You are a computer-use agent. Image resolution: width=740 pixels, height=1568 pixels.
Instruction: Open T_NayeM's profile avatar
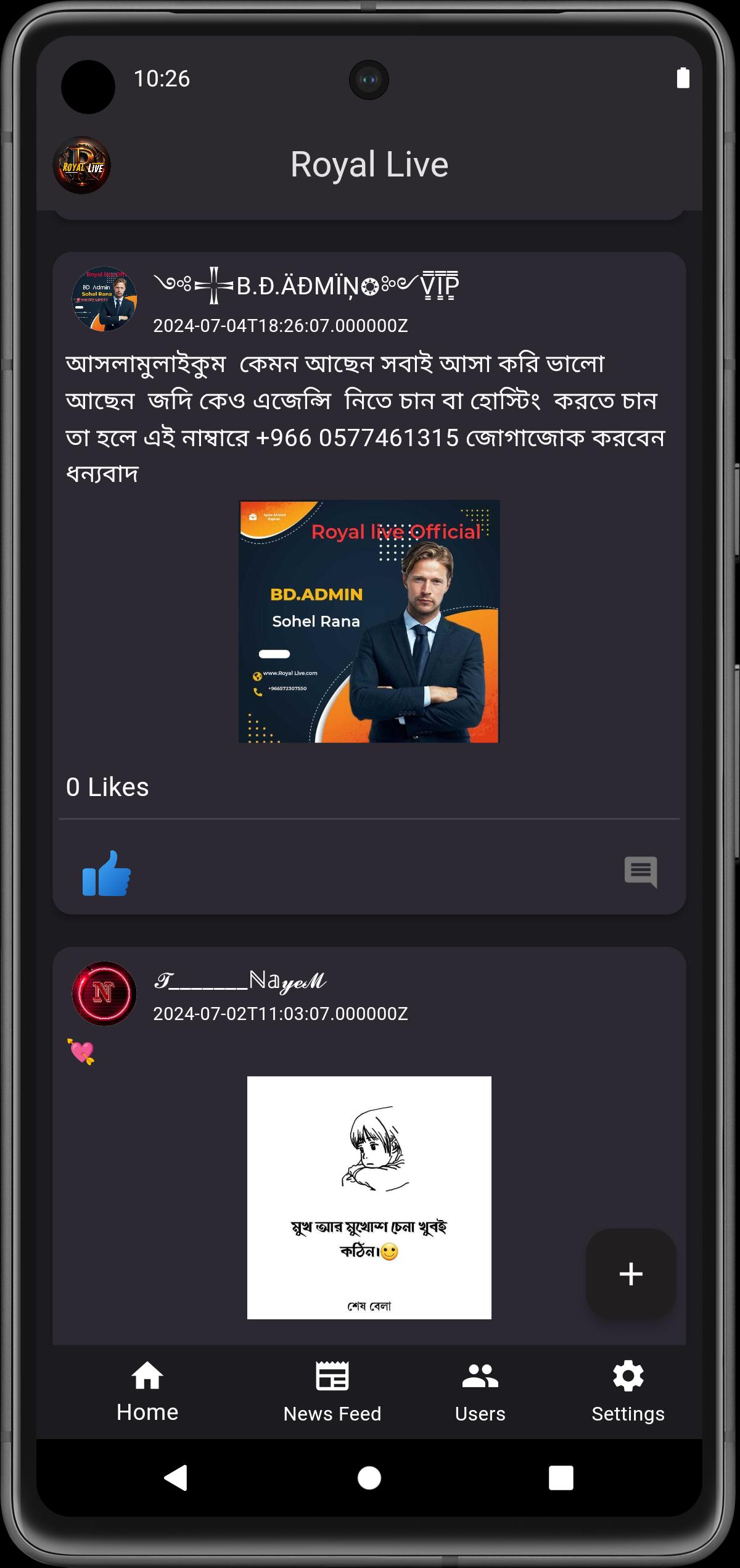[104, 993]
